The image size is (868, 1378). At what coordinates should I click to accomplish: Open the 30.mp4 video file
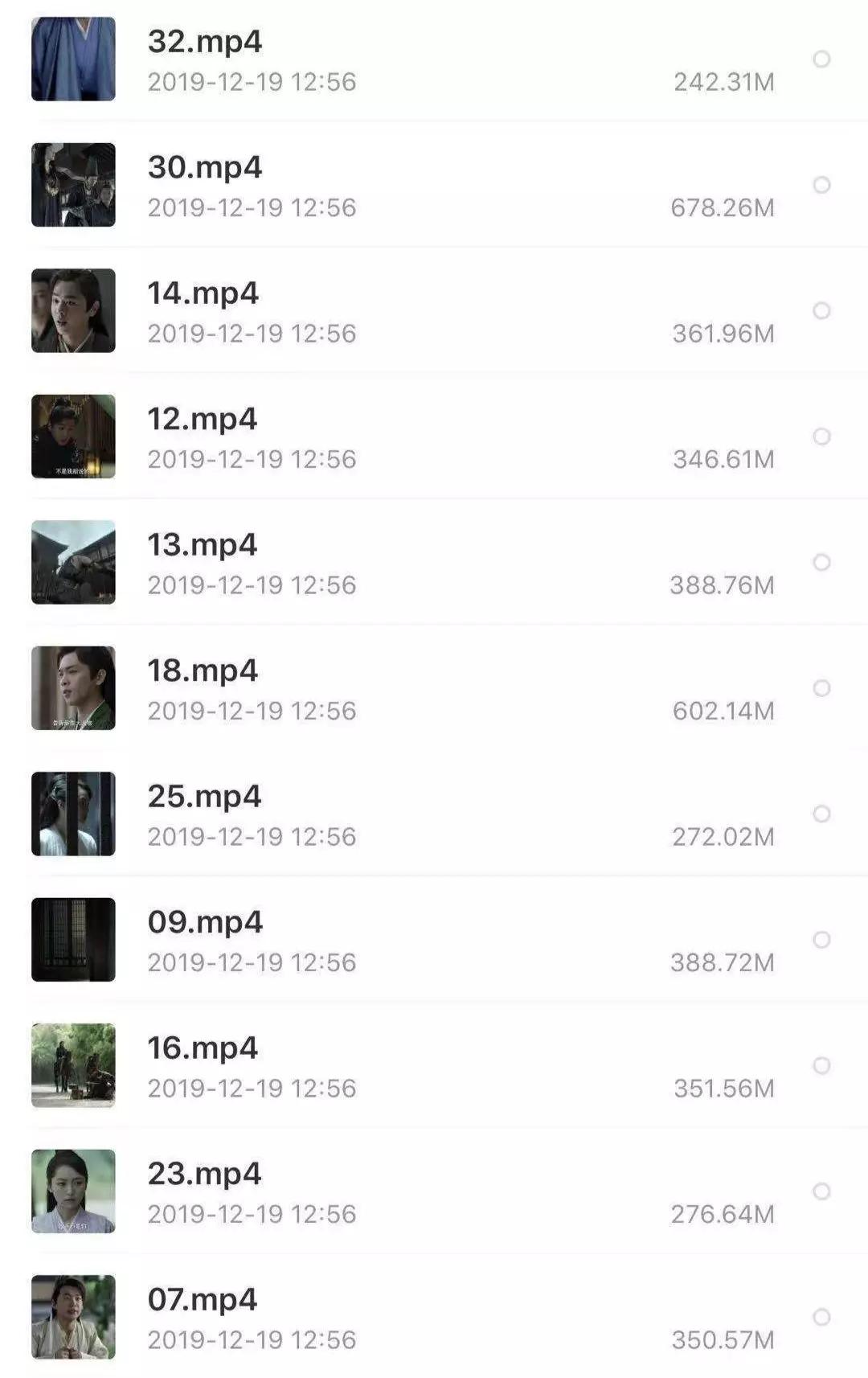(x=205, y=167)
